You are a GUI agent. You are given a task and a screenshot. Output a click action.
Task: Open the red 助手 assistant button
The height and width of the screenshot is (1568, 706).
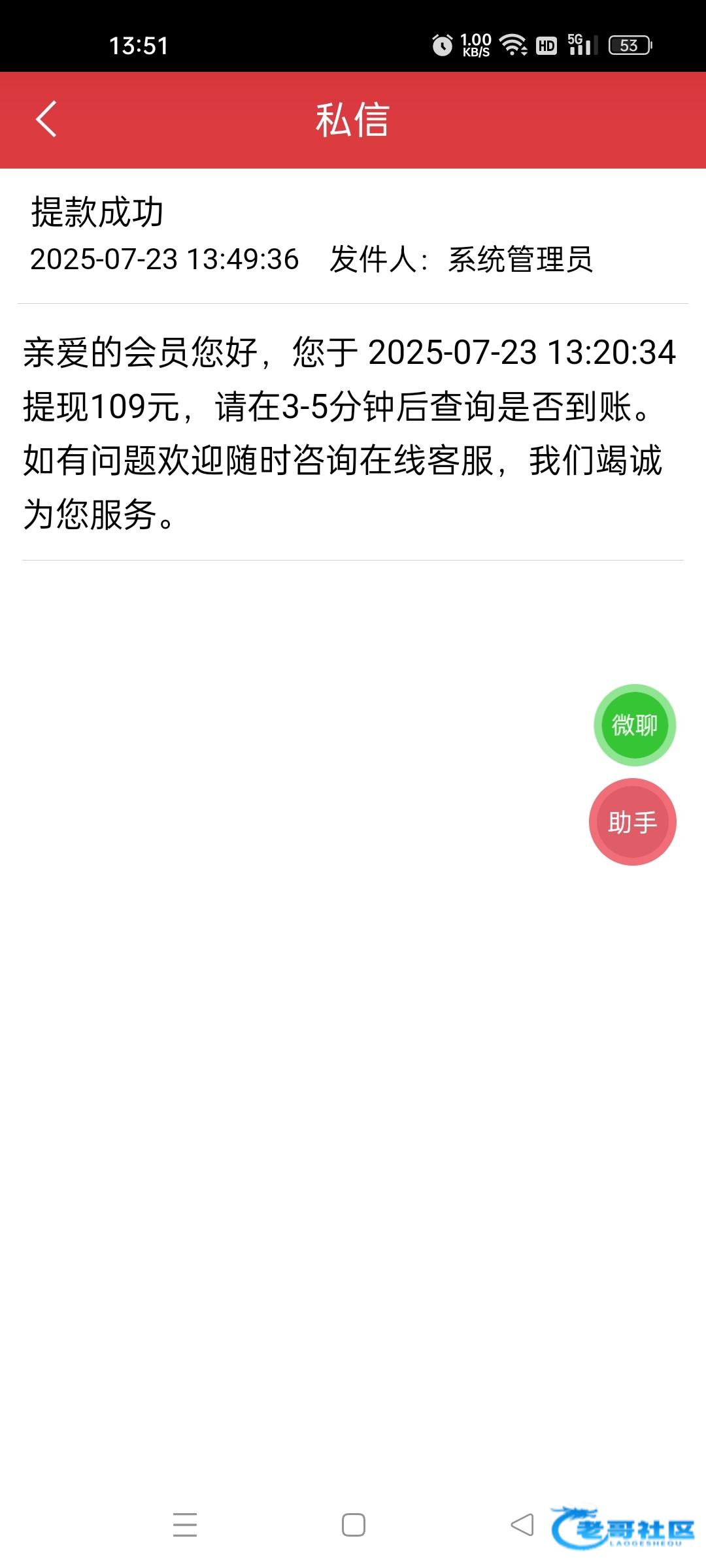tap(633, 822)
